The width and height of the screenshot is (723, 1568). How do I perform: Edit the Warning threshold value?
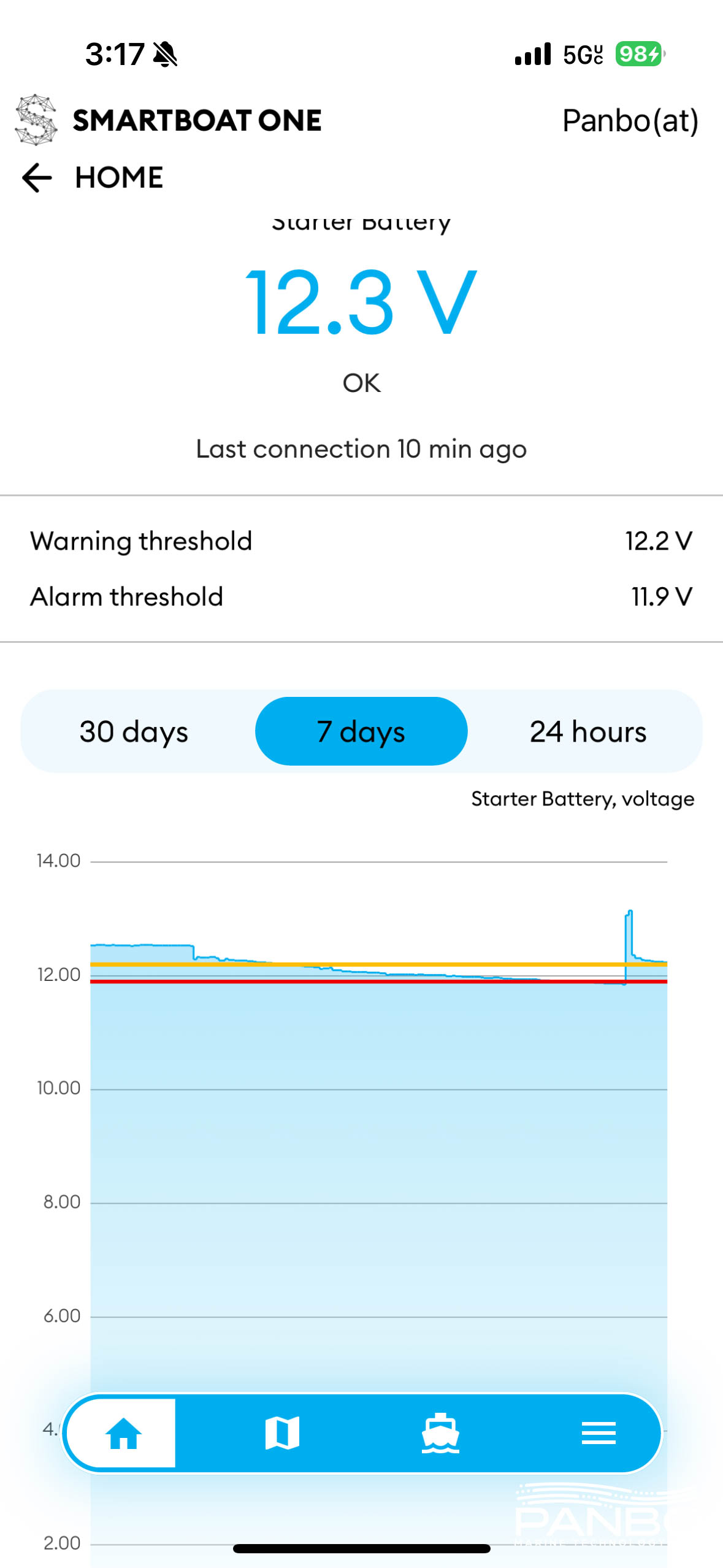pyautogui.click(x=361, y=541)
